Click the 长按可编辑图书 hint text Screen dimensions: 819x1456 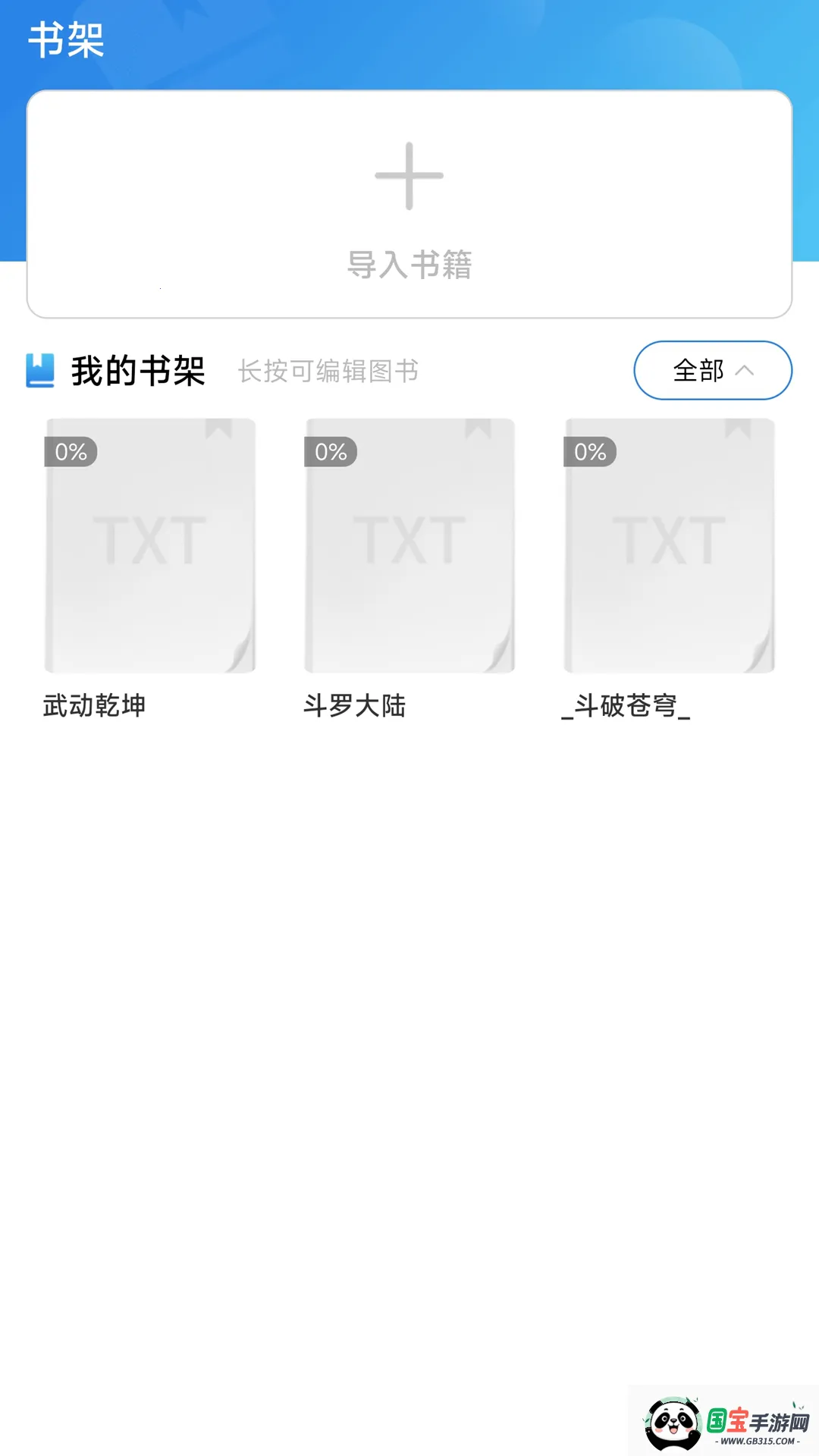[x=328, y=372]
